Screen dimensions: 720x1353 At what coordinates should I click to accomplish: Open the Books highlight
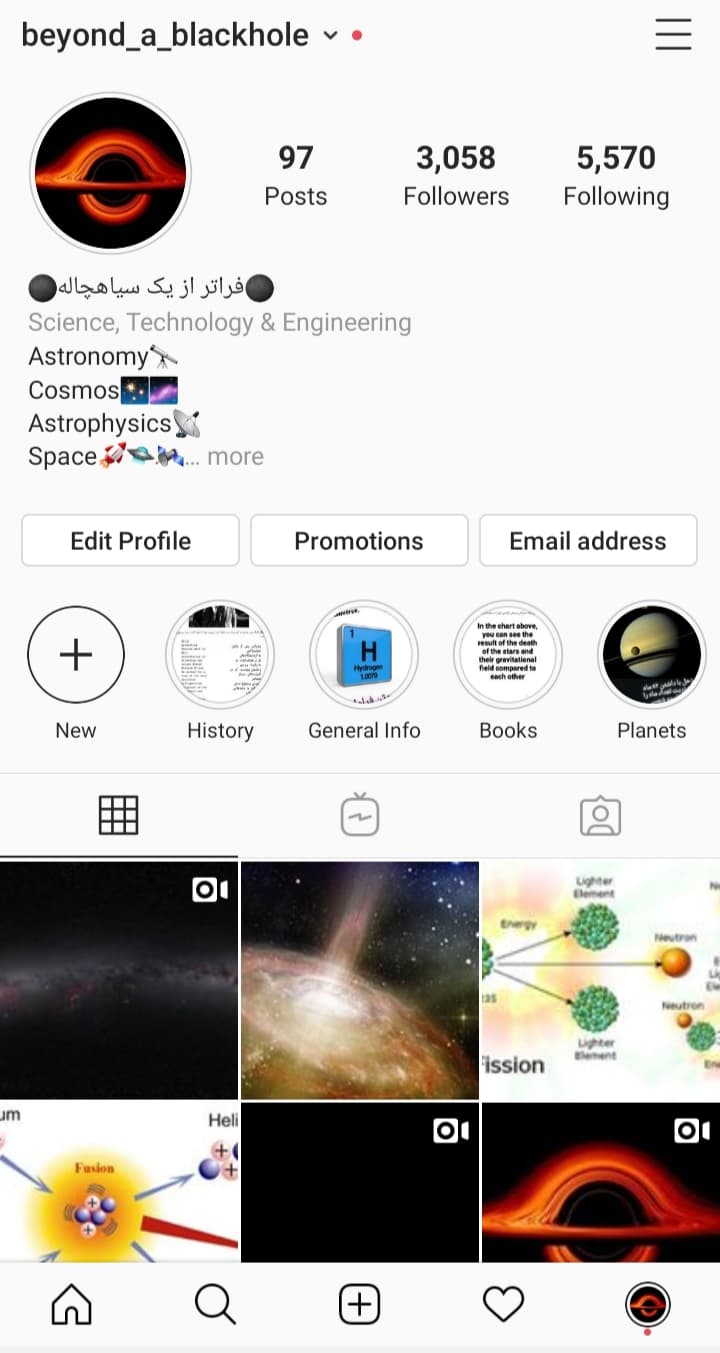(x=508, y=655)
